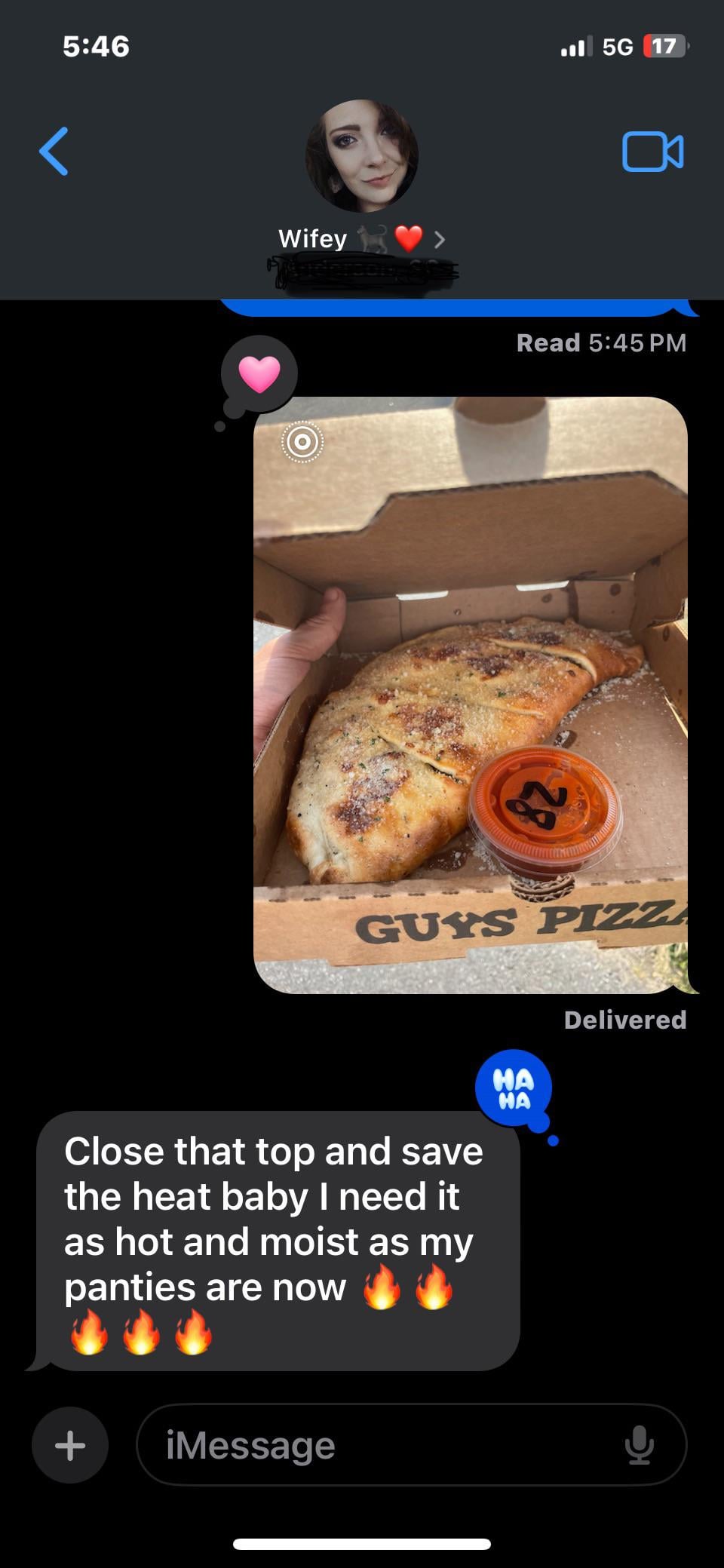724x1568 pixels.
Task: Focus the iMessage text field
Action: 377,1445
